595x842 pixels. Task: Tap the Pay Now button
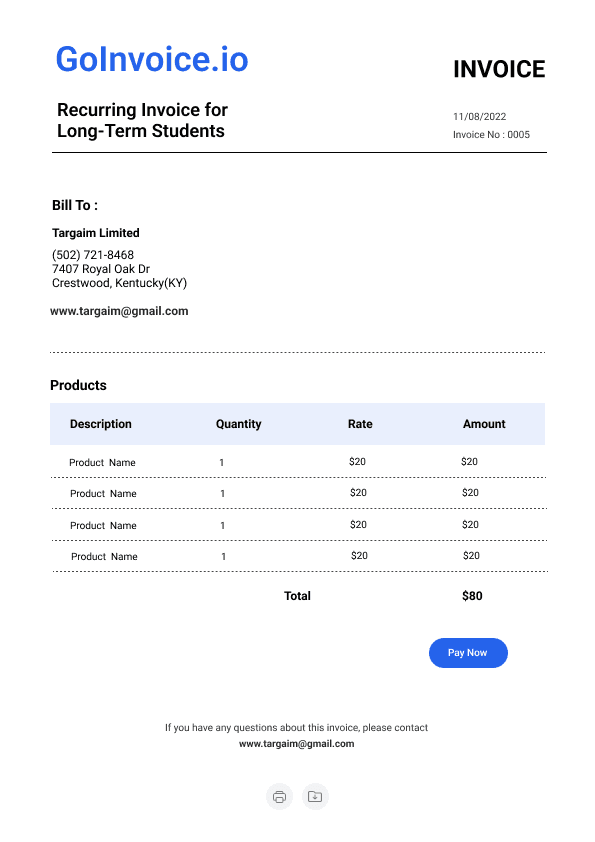pyautogui.click(x=468, y=652)
